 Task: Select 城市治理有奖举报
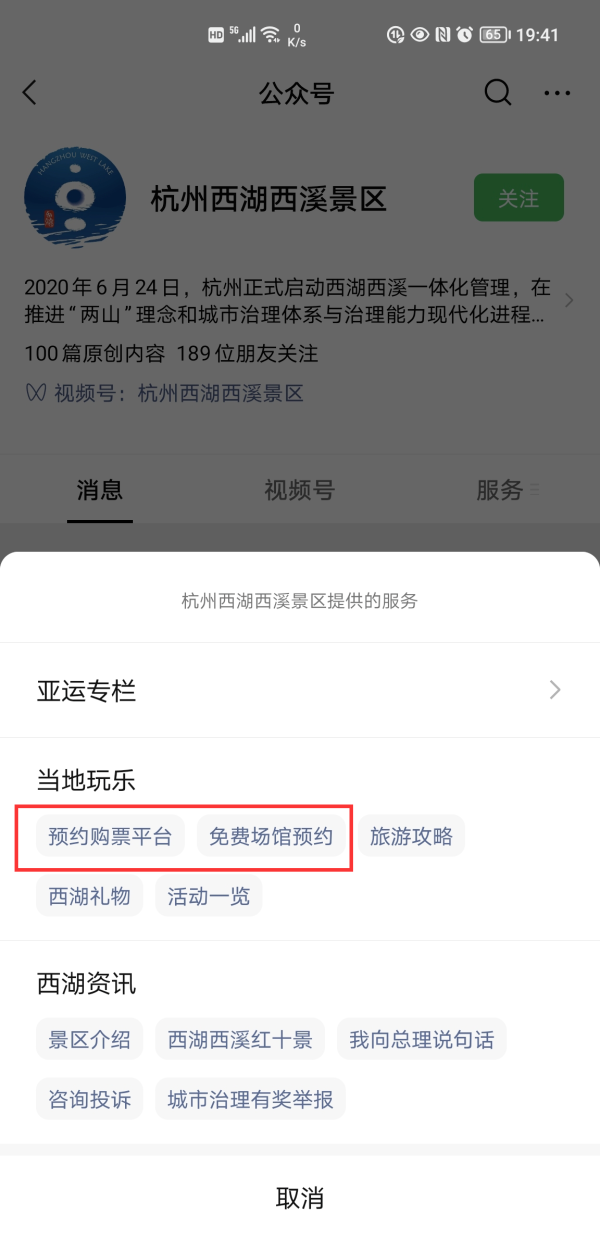tap(251, 1099)
